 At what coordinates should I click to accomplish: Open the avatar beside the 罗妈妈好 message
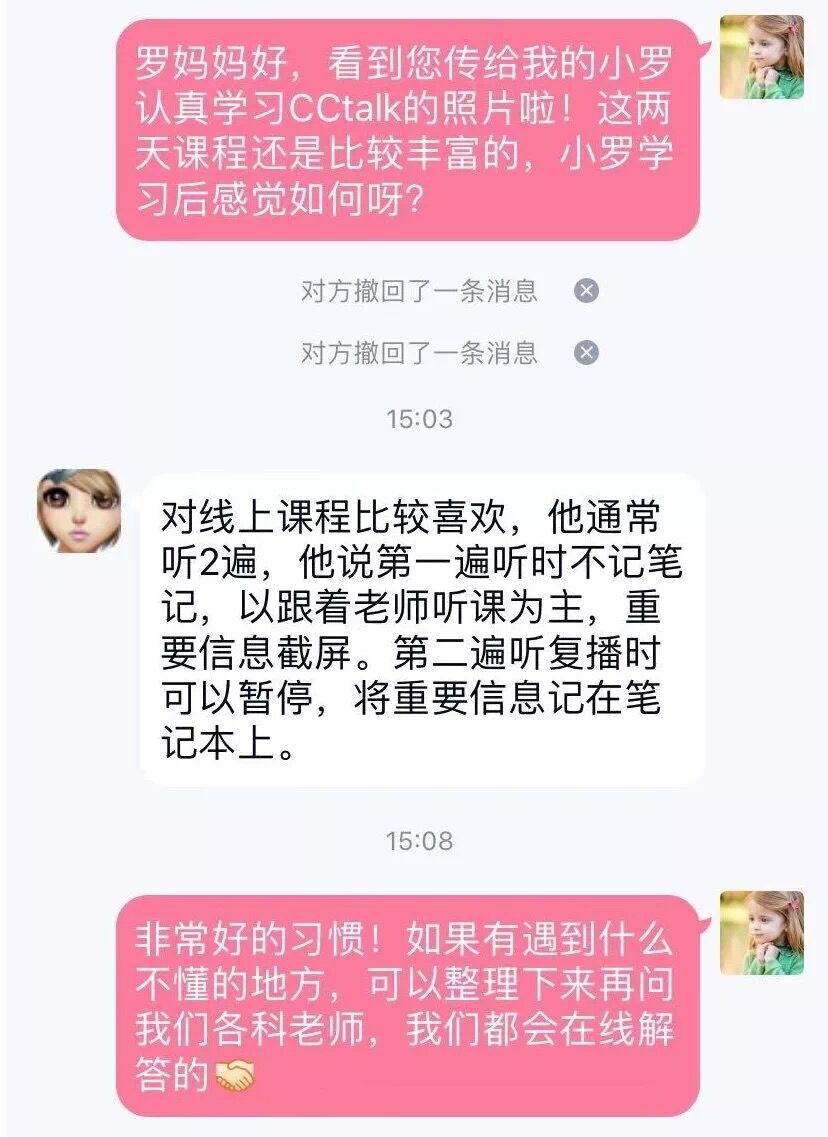[x=762, y=58]
